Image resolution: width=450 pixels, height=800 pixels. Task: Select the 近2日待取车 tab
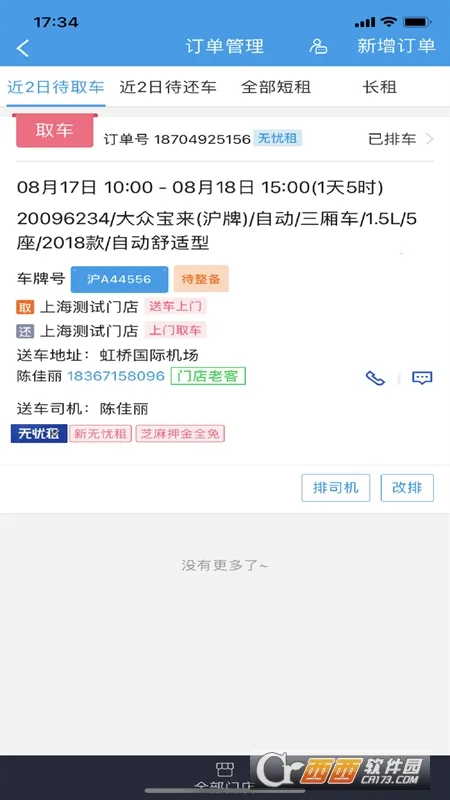click(x=56, y=87)
